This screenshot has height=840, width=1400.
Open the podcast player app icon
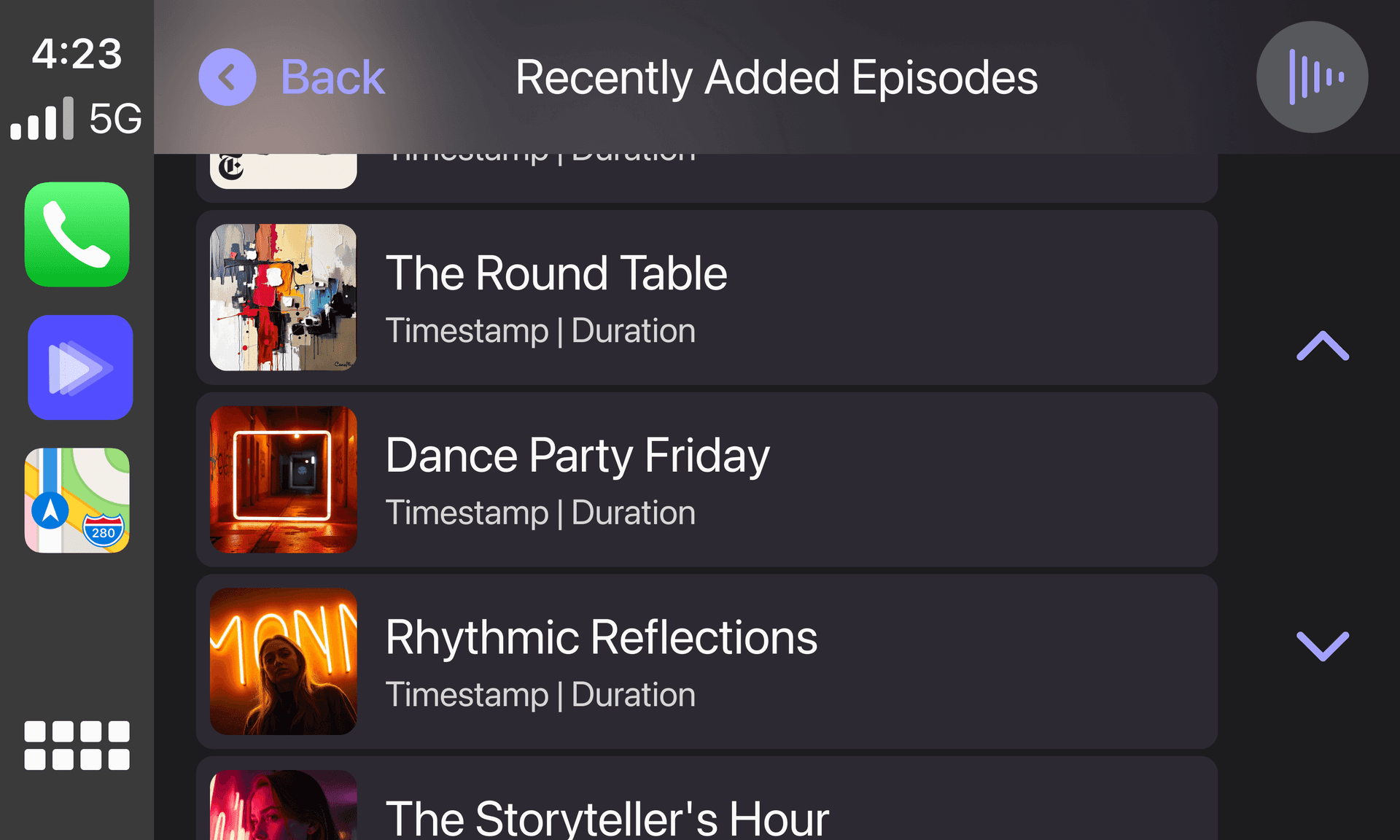pos(80,367)
